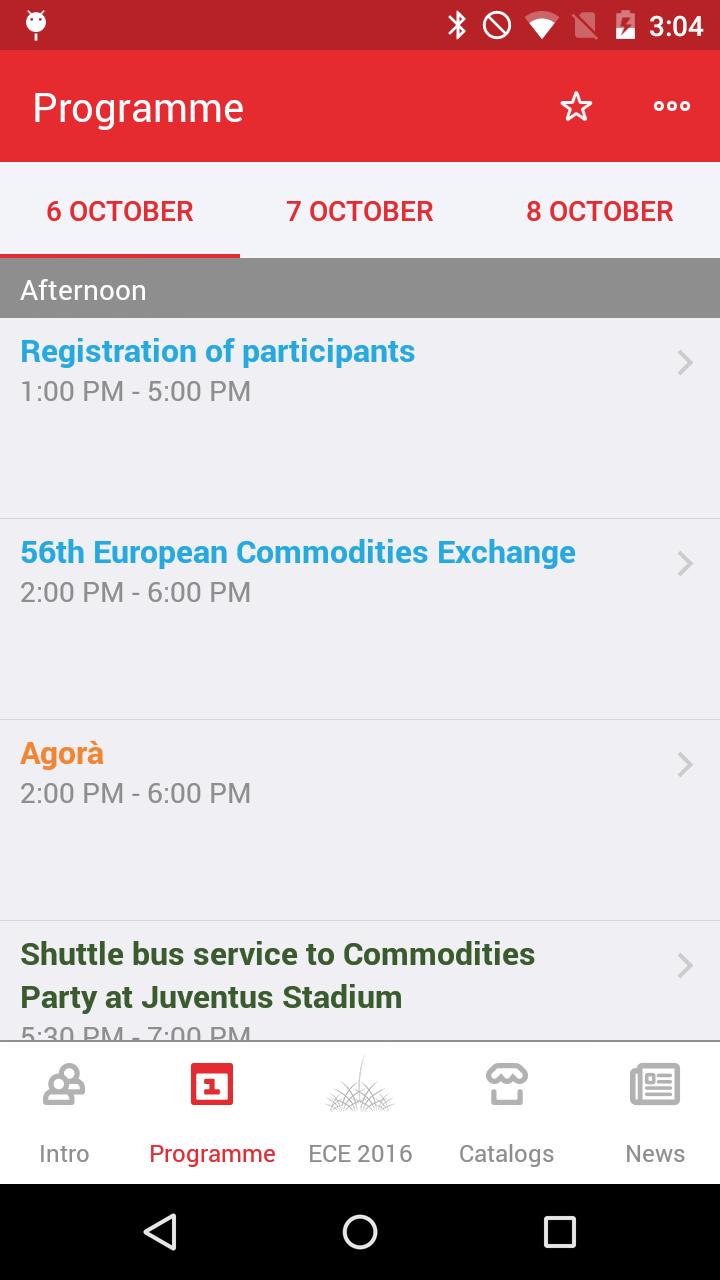
Task: Switch to the 8 October tab
Action: pos(600,211)
